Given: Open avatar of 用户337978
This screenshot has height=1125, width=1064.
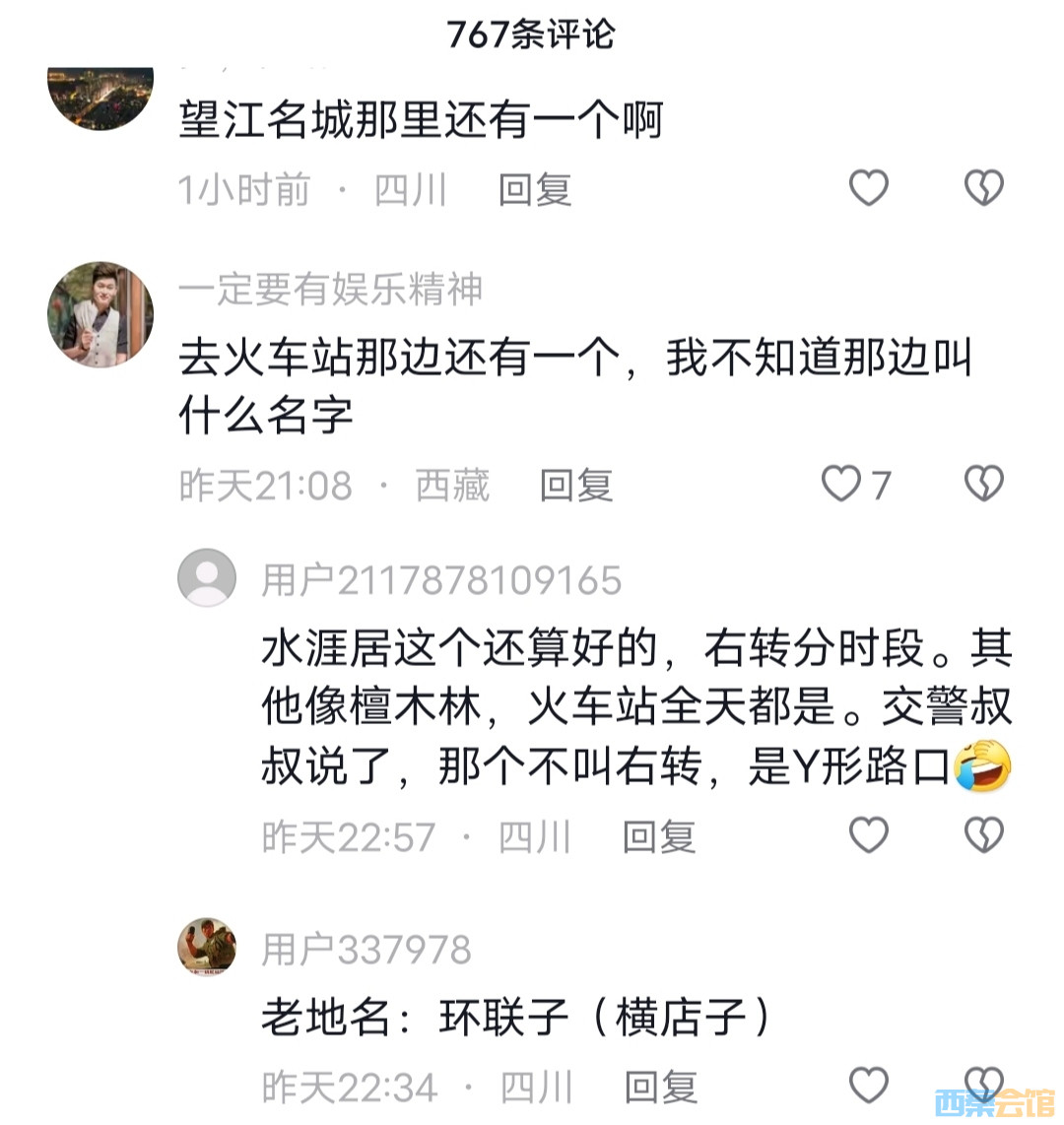Looking at the screenshot, I should tap(207, 947).
